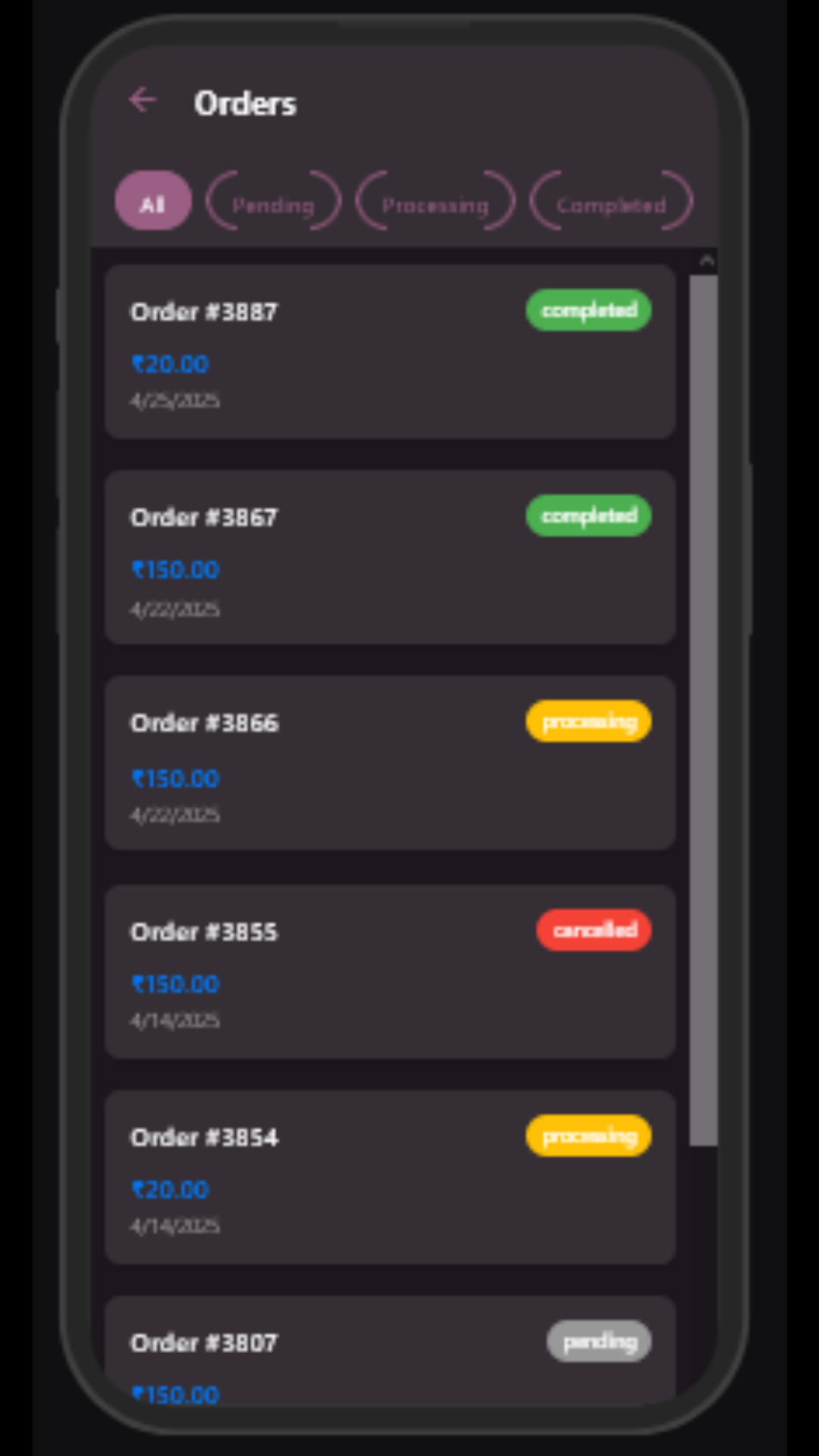
Task: Open cancelled Order #3855
Action: tap(390, 971)
